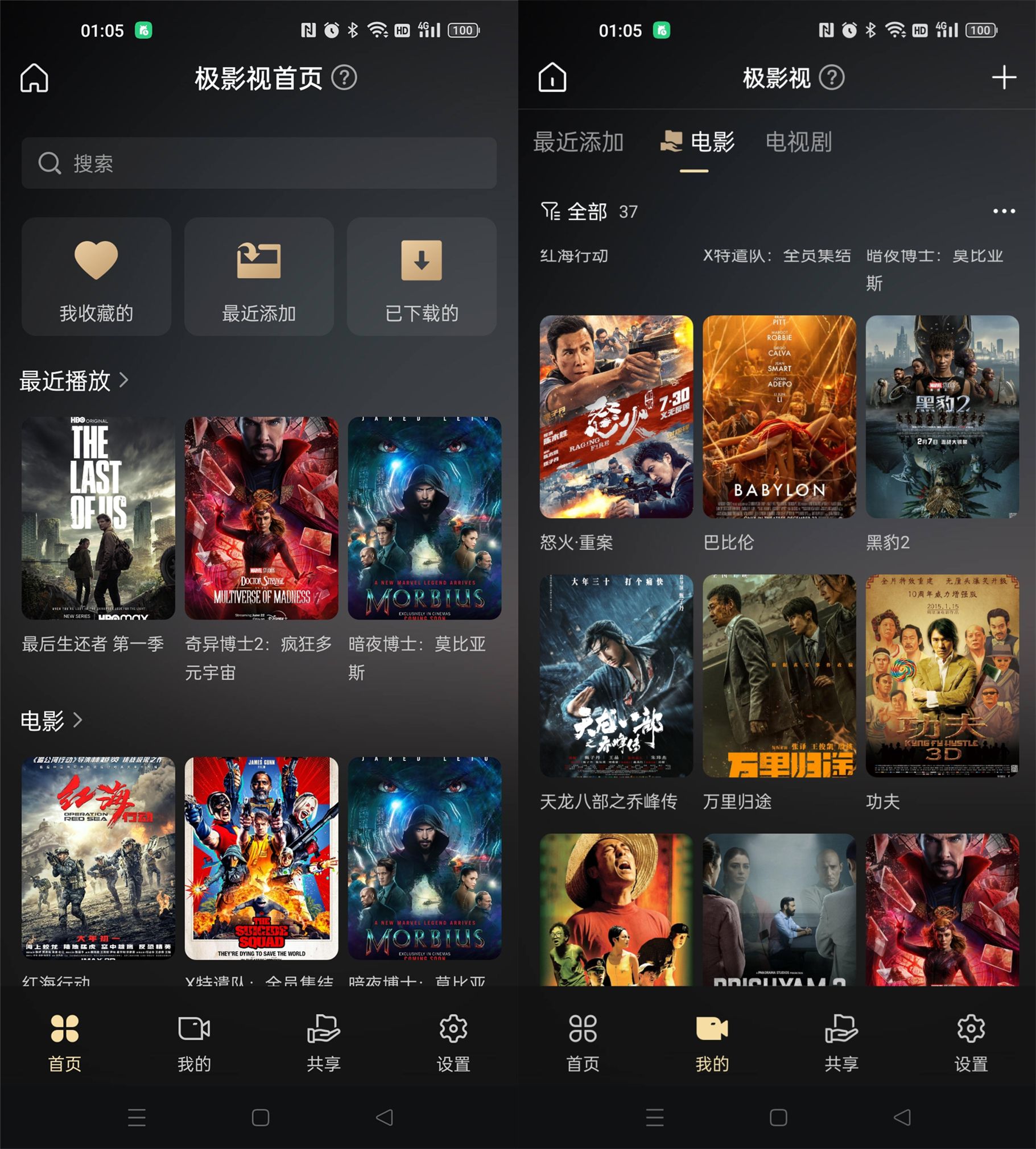Expand the 最近播放 section

(x=74, y=380)
